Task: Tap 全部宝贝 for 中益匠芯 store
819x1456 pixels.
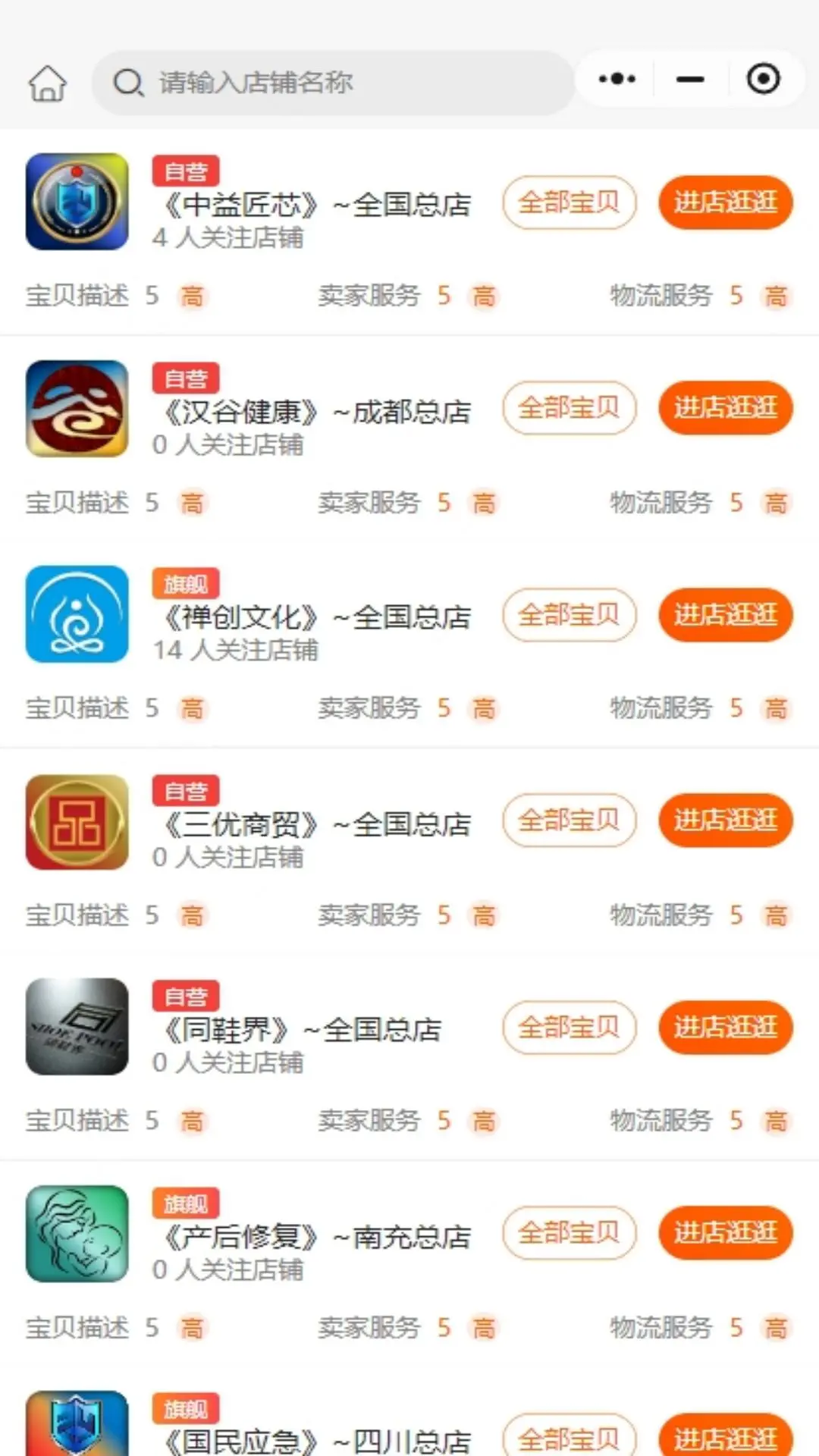Action: click(x=570, y=202)
